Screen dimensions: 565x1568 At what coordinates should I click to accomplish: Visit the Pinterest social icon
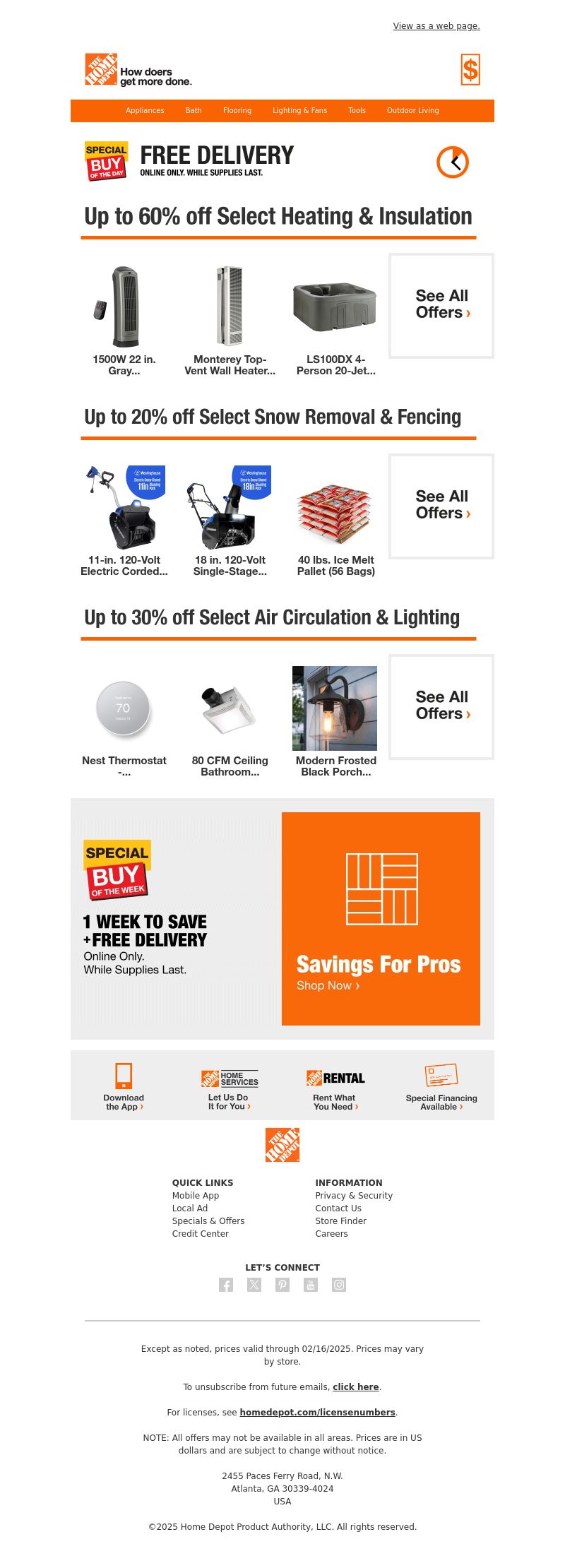tap(282, 1285)
